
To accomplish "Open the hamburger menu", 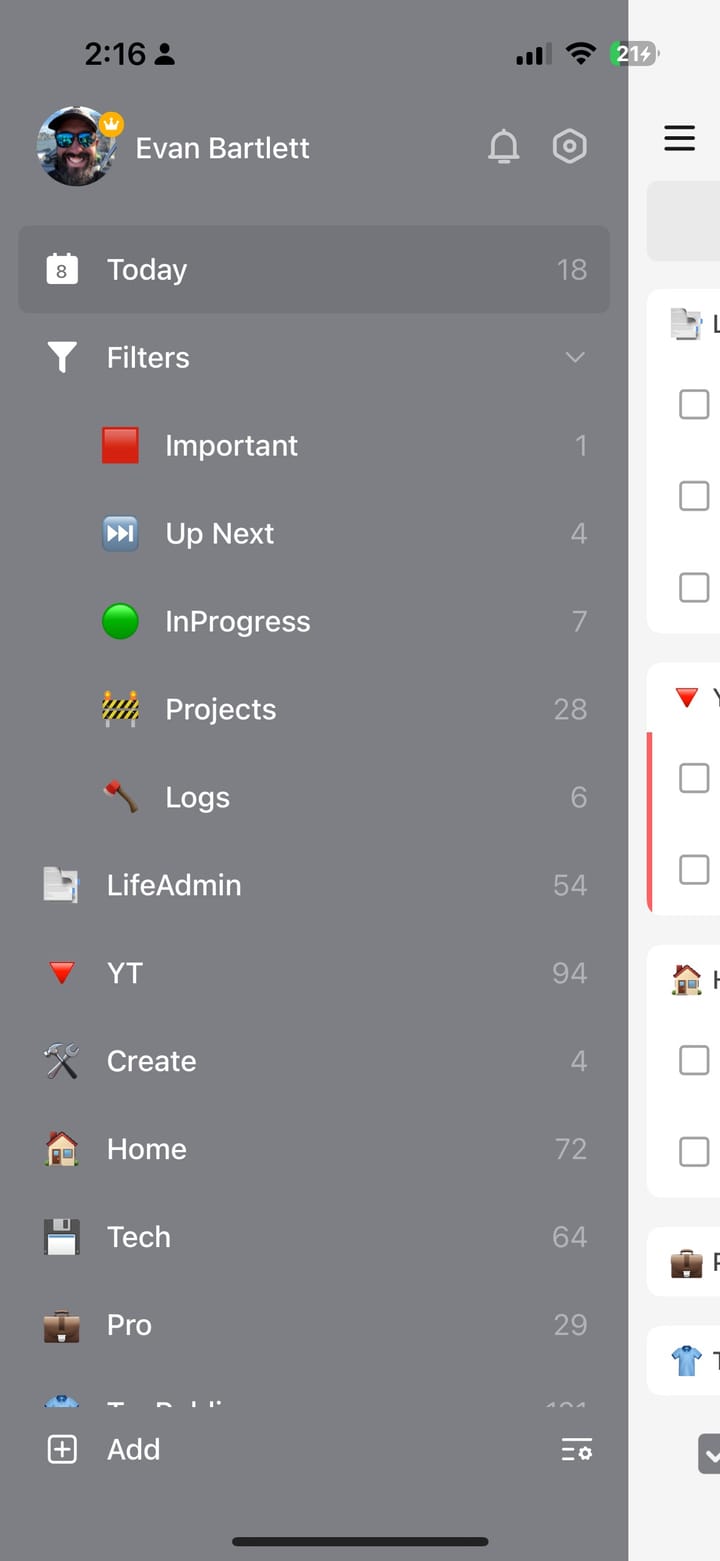I will point(680,139).
